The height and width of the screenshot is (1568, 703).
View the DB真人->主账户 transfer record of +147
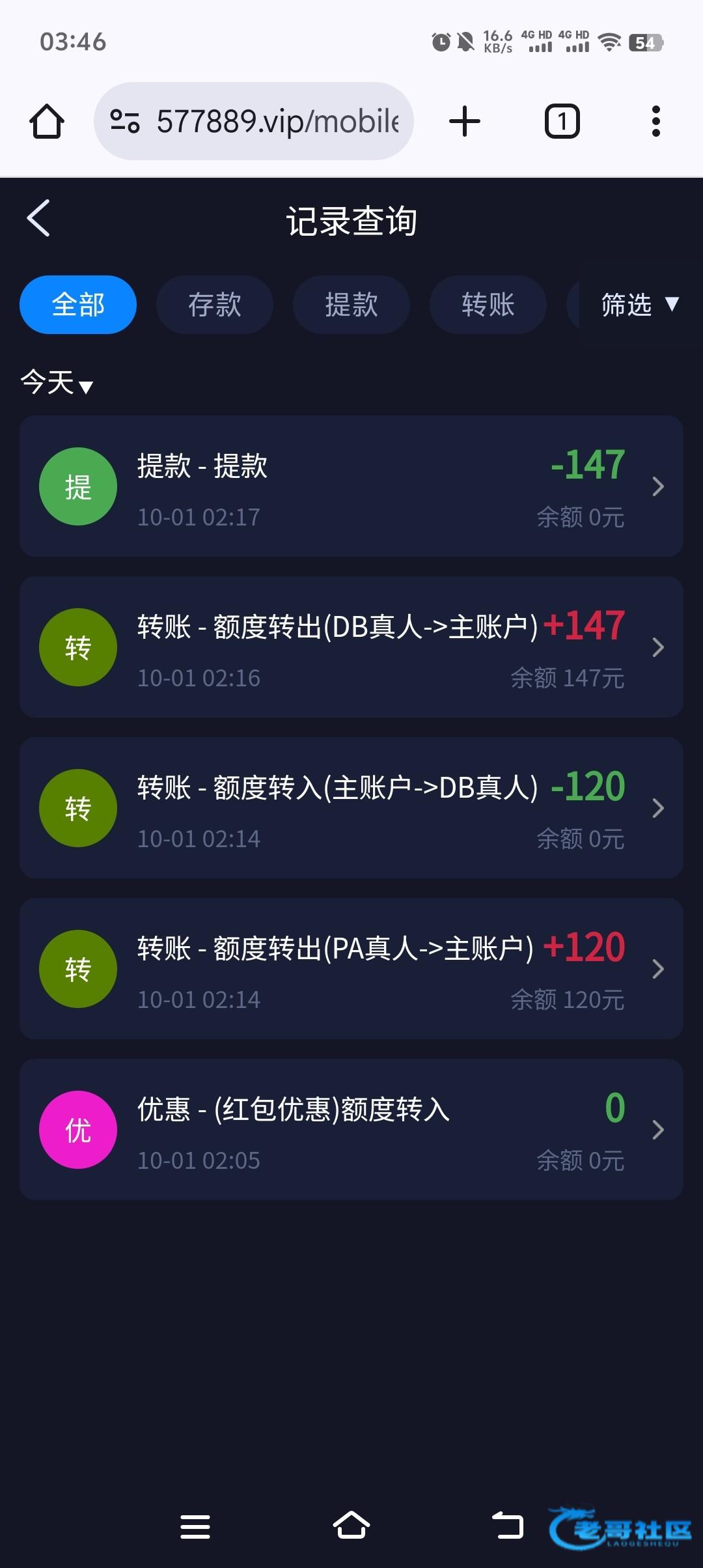[x=351, y=647]
